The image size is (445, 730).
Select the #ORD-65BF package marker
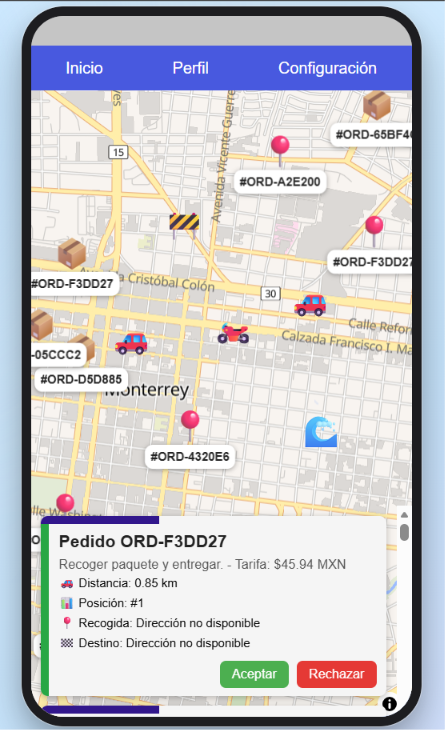click(377, 105)
